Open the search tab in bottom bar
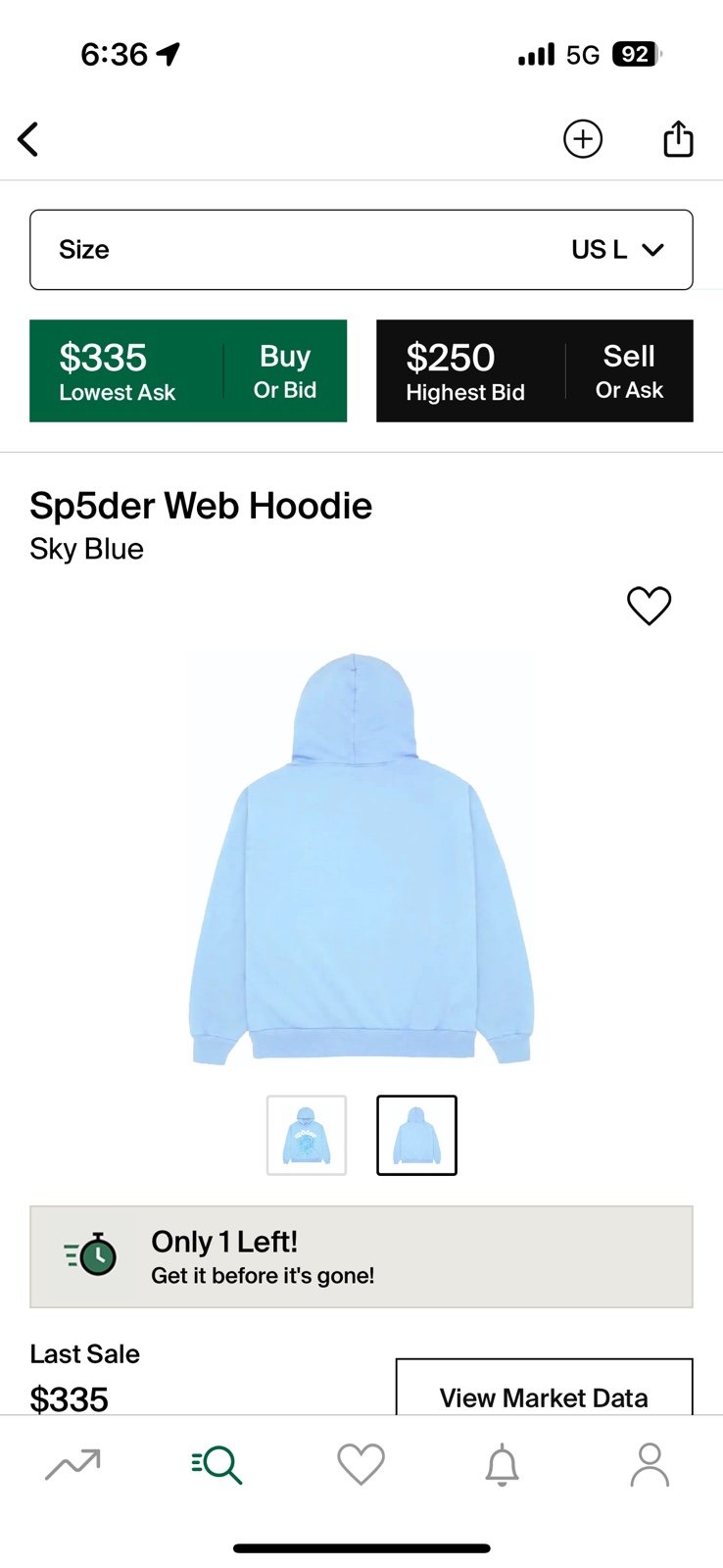Screen dimensions: 723x1568 click(x=217, y=1464)
